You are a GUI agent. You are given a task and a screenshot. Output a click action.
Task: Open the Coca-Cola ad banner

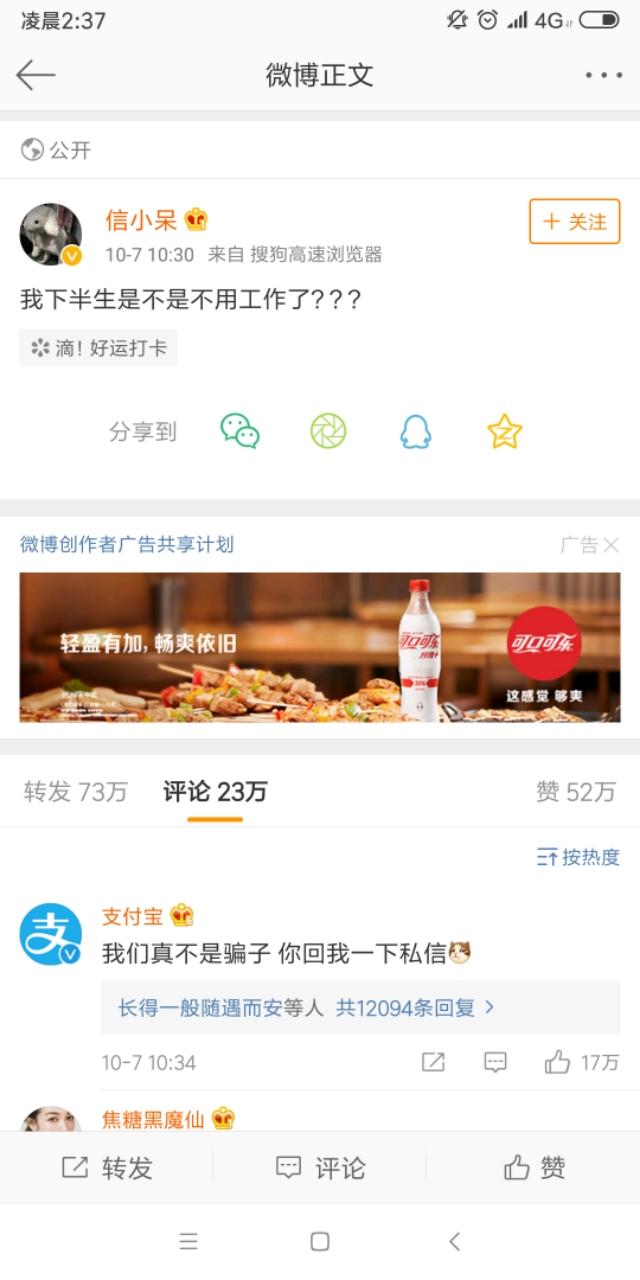point(320,647)
